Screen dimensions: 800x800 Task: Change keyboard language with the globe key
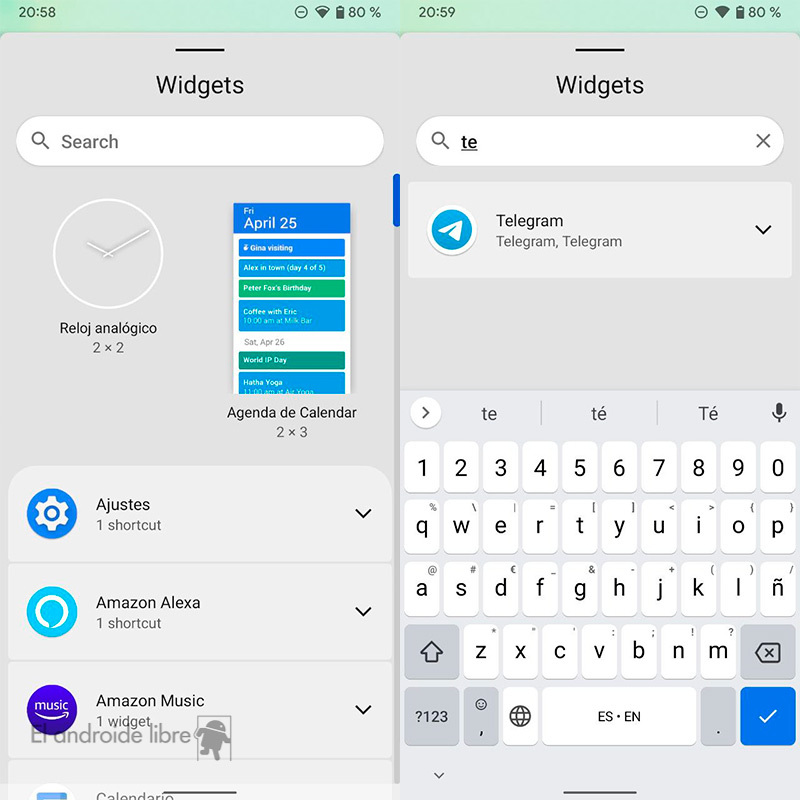pyautogui.click(x=520, y=716)
